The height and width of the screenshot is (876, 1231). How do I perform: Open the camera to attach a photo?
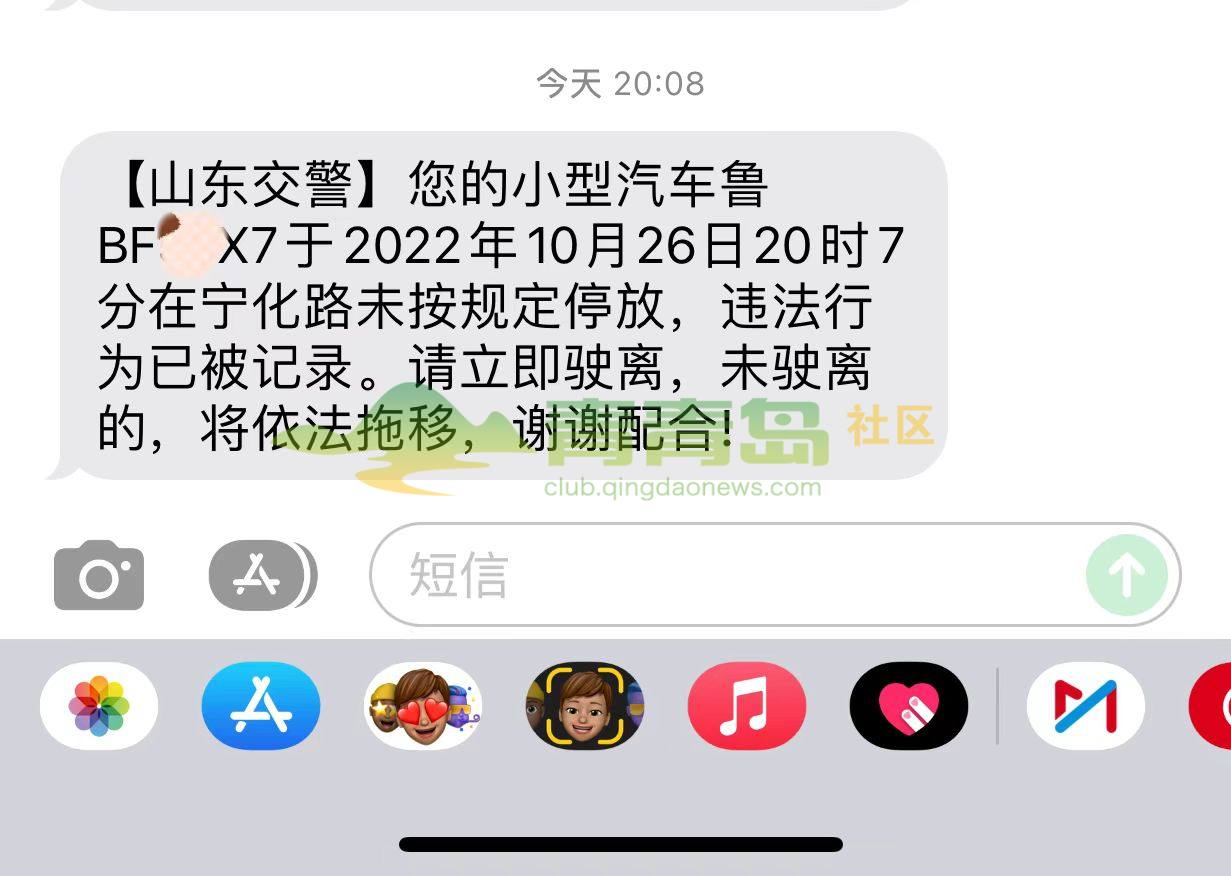pyautogui.click(x=99, y=575)
